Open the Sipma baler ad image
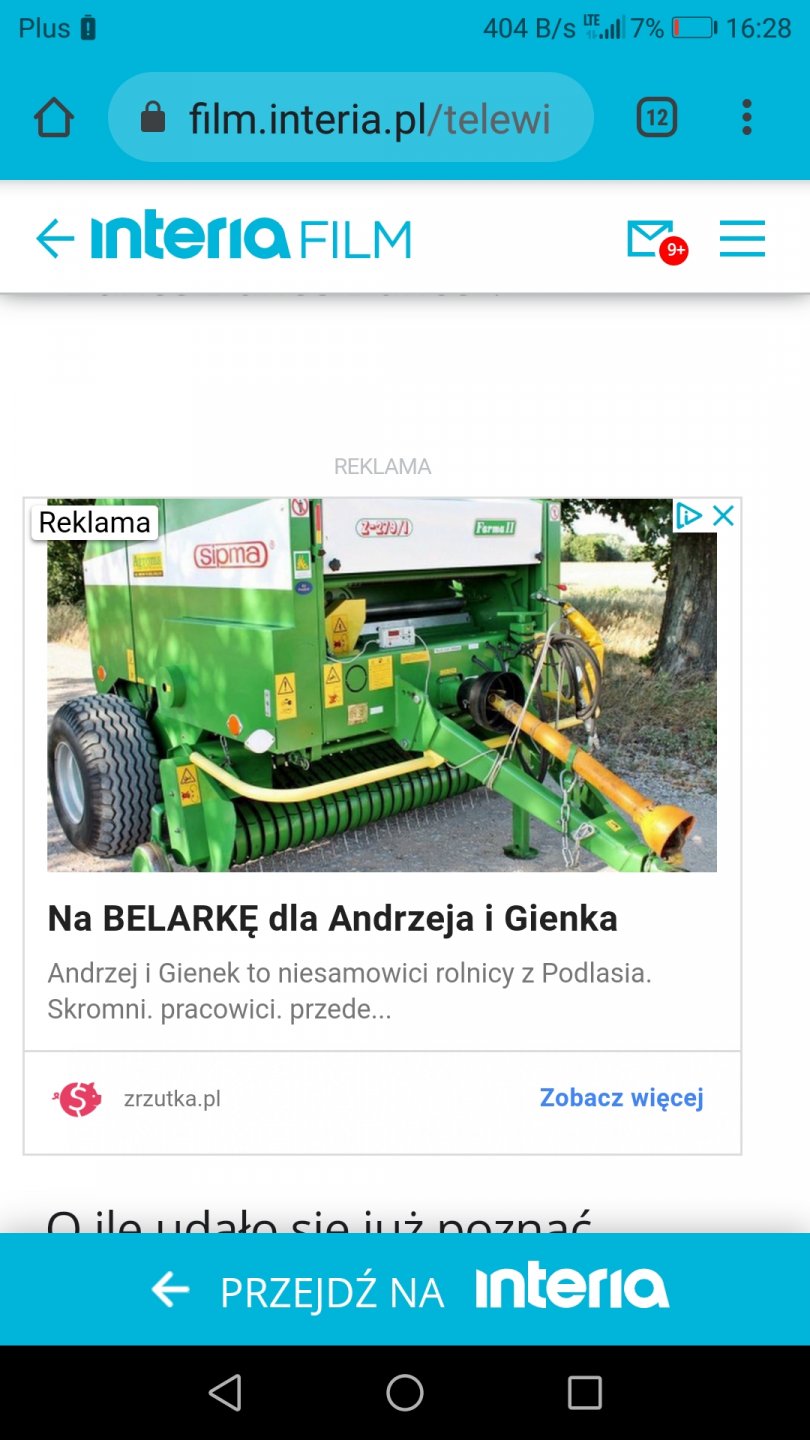Viewport: 810px width, 1440px height. (382, 690)
